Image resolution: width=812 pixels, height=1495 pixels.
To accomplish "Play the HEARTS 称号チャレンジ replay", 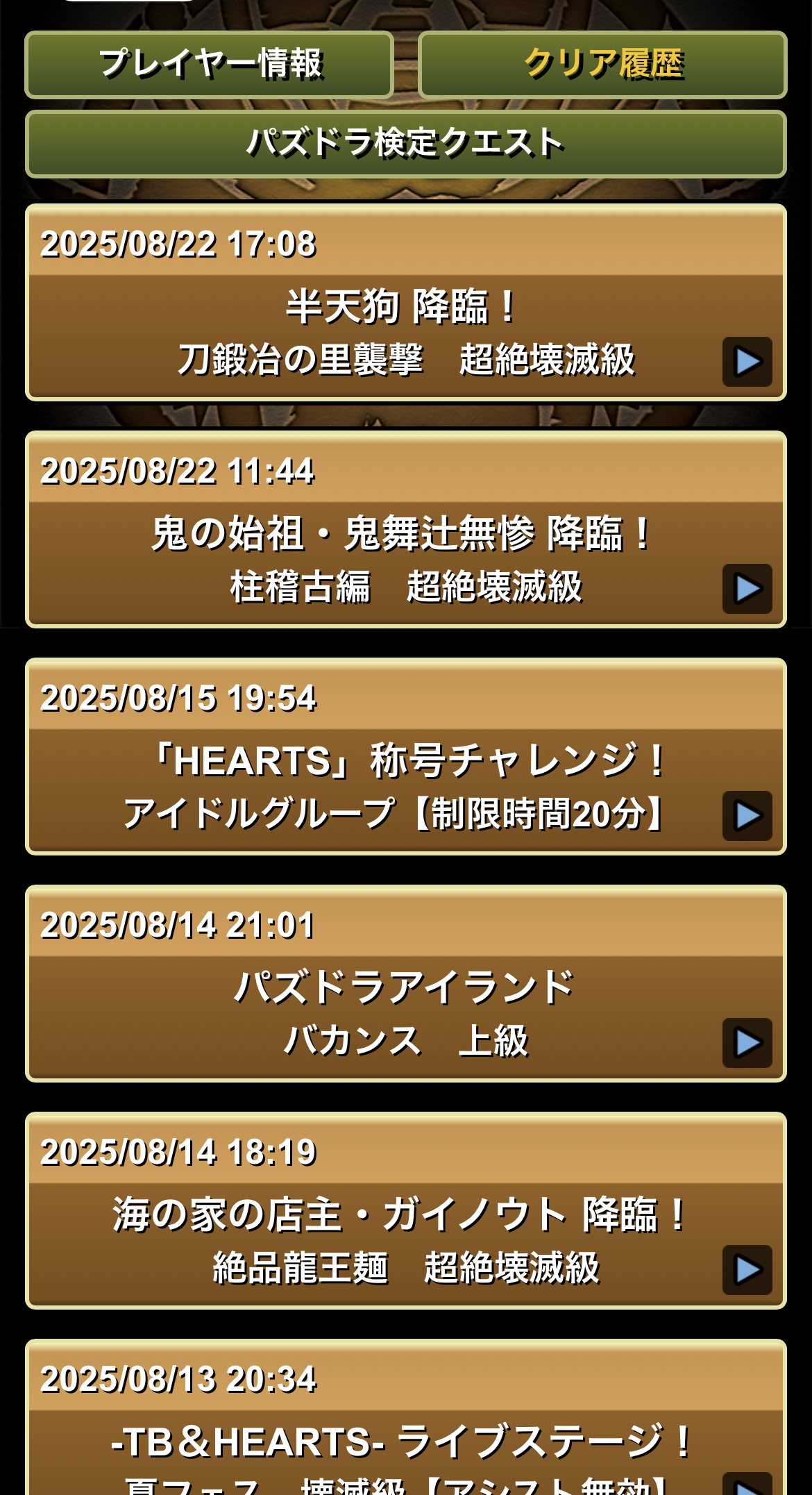I will (x=747, y=816).
